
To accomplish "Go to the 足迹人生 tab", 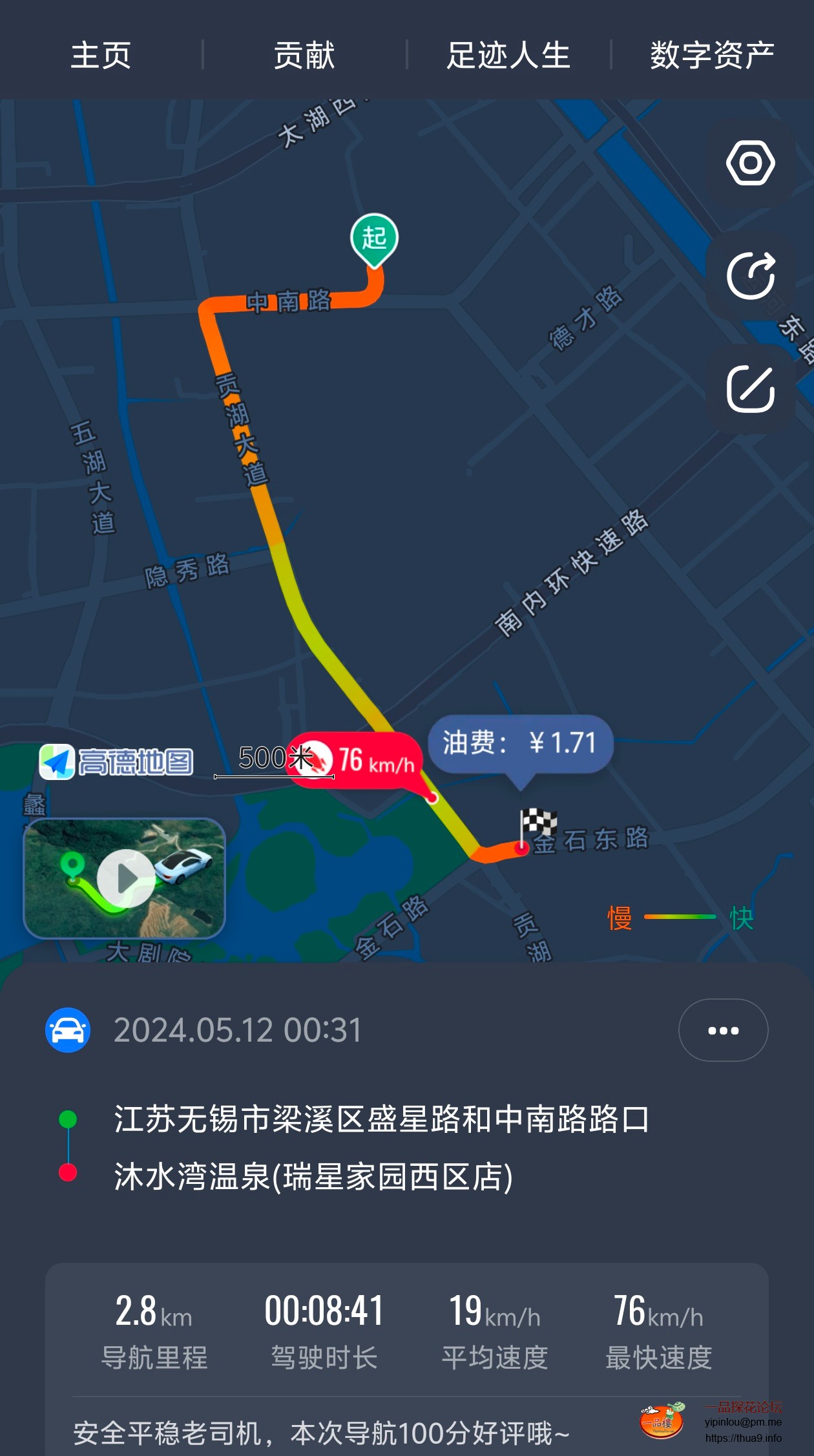I will (508, 55).
